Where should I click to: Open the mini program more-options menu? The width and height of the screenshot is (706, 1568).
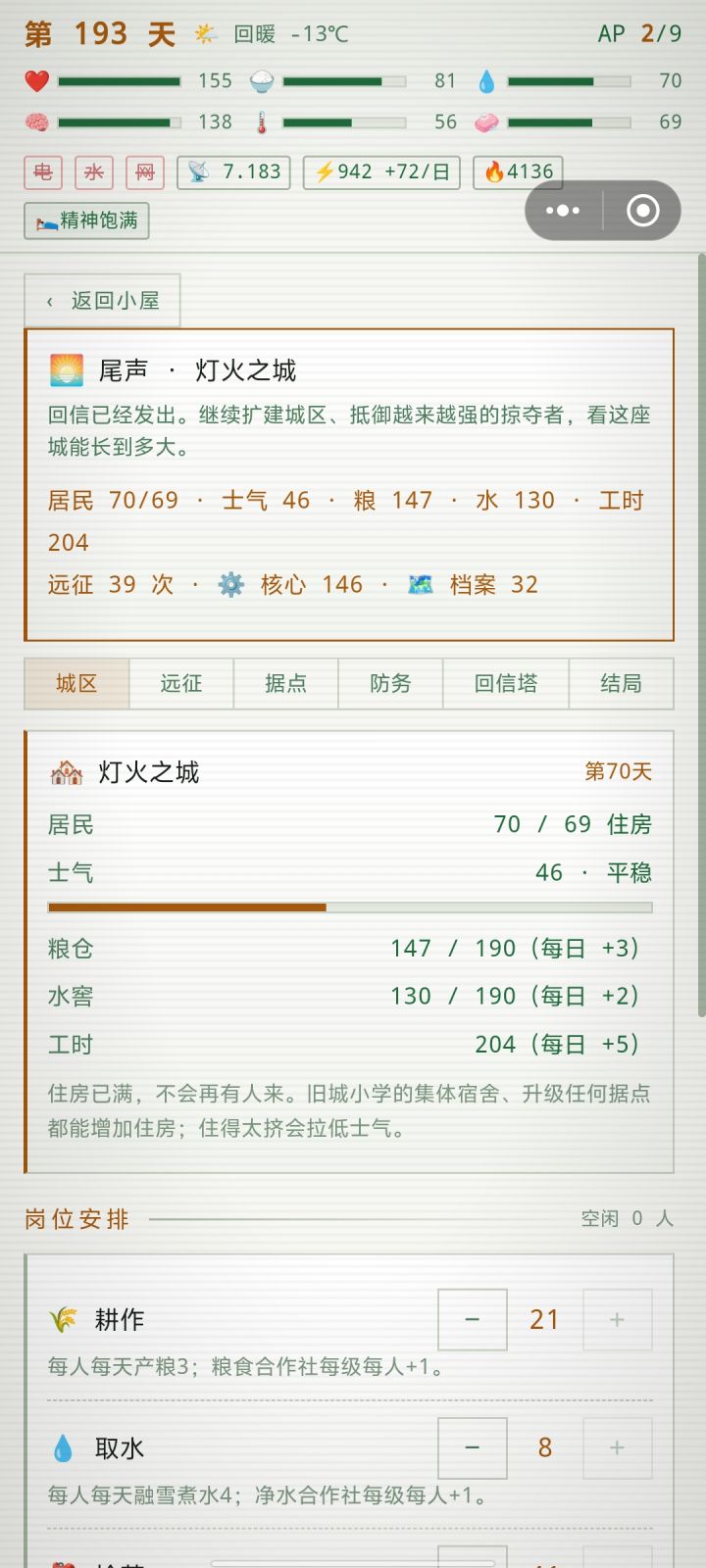[563, 211]
